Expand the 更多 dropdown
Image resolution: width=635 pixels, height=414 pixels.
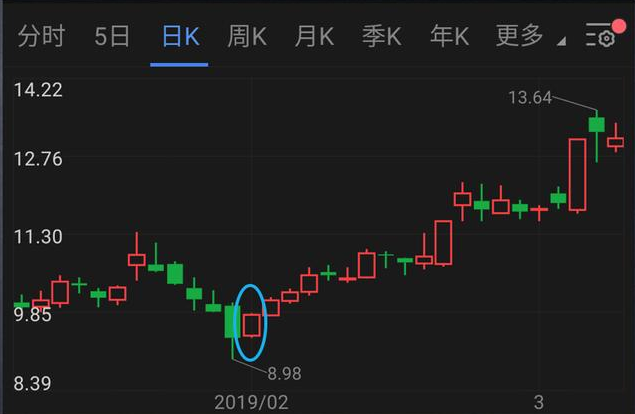(x=528, y=37)
